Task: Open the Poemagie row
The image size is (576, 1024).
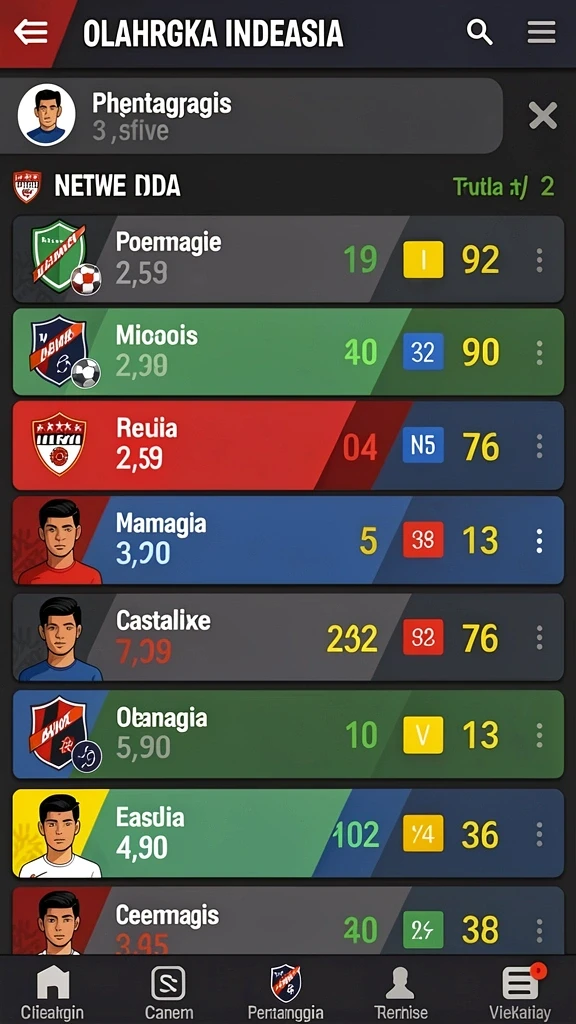Action: (288, 259)
